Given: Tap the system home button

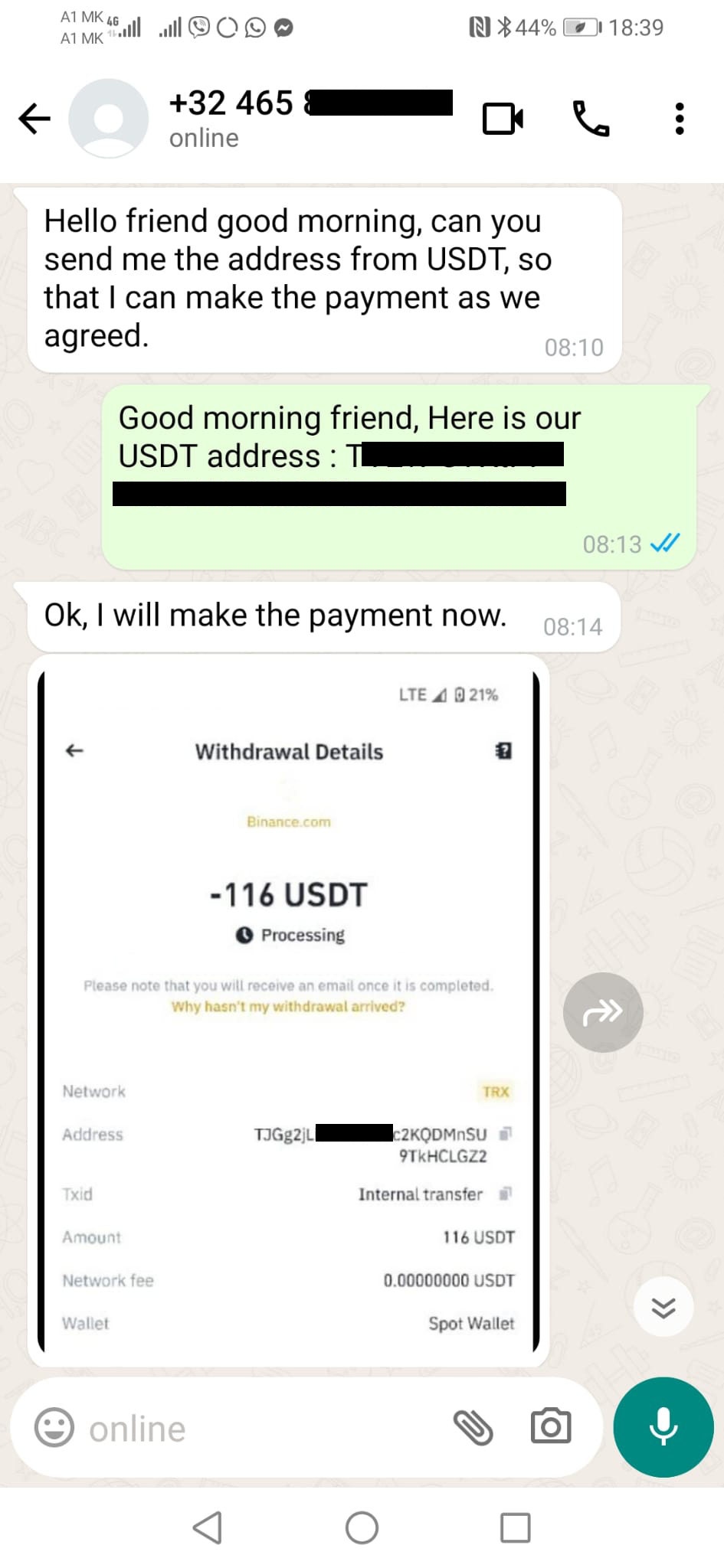Looking at the screenshot, I should (x=362, y=1528).
